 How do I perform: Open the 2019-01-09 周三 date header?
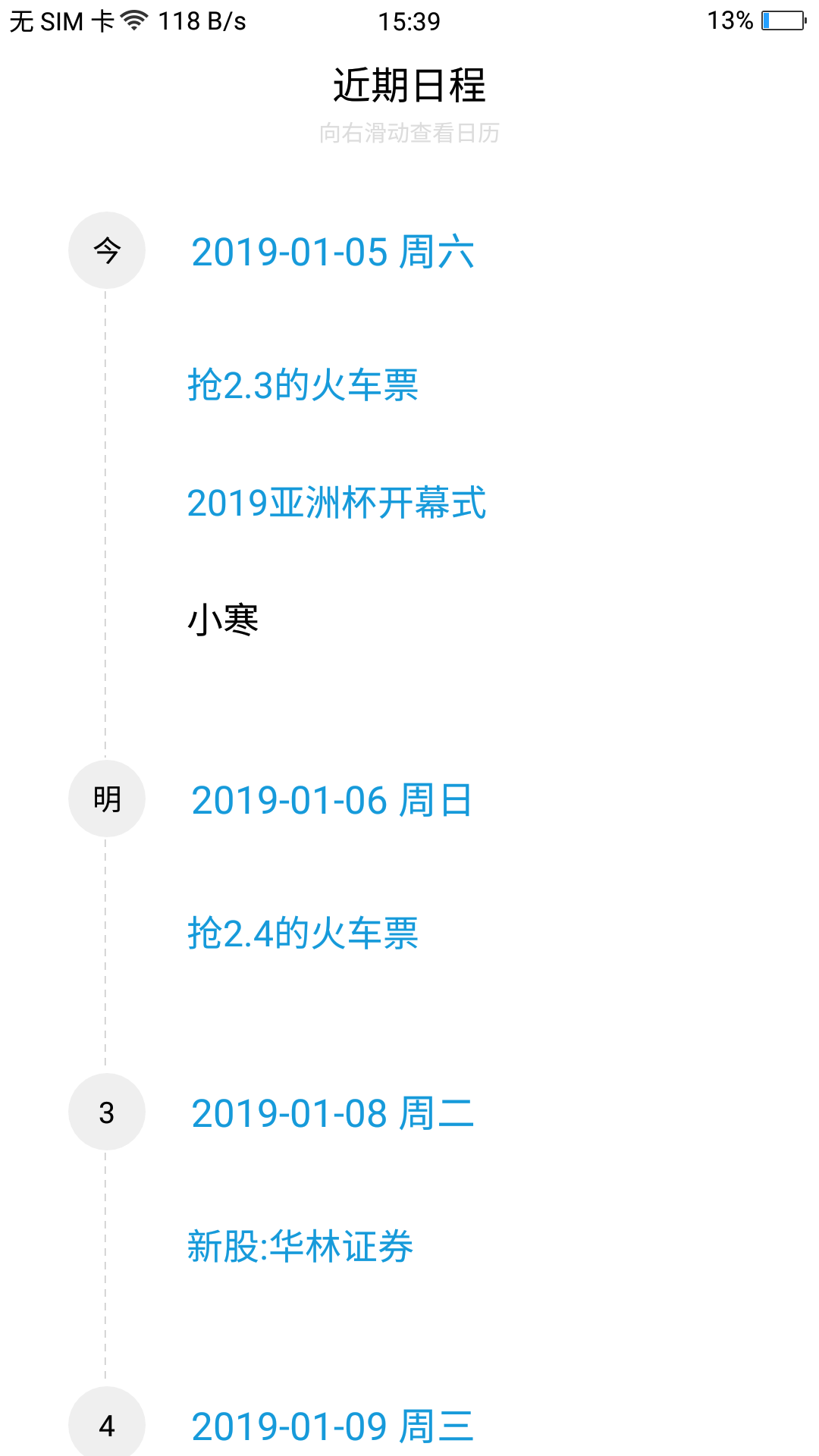point(332,1426)
